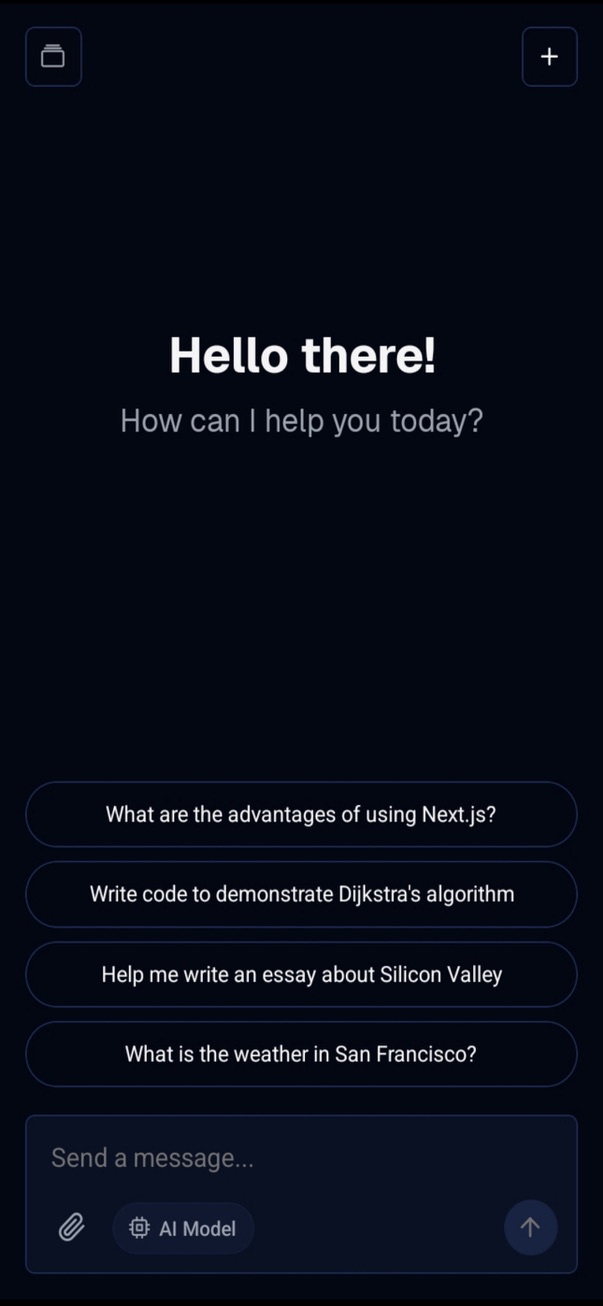Open the chat history sidebar

[x=53, y=57]
